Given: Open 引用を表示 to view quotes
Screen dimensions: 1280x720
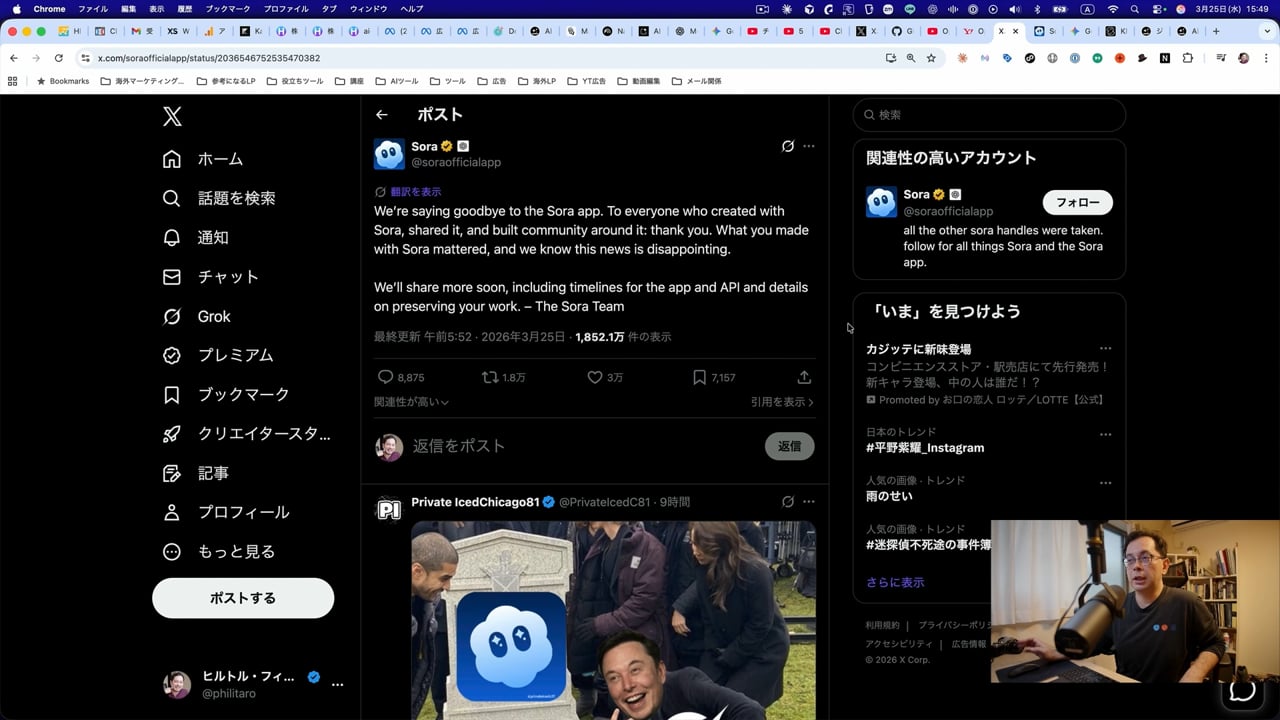Looking at the screenshot, I should point(782,402).
